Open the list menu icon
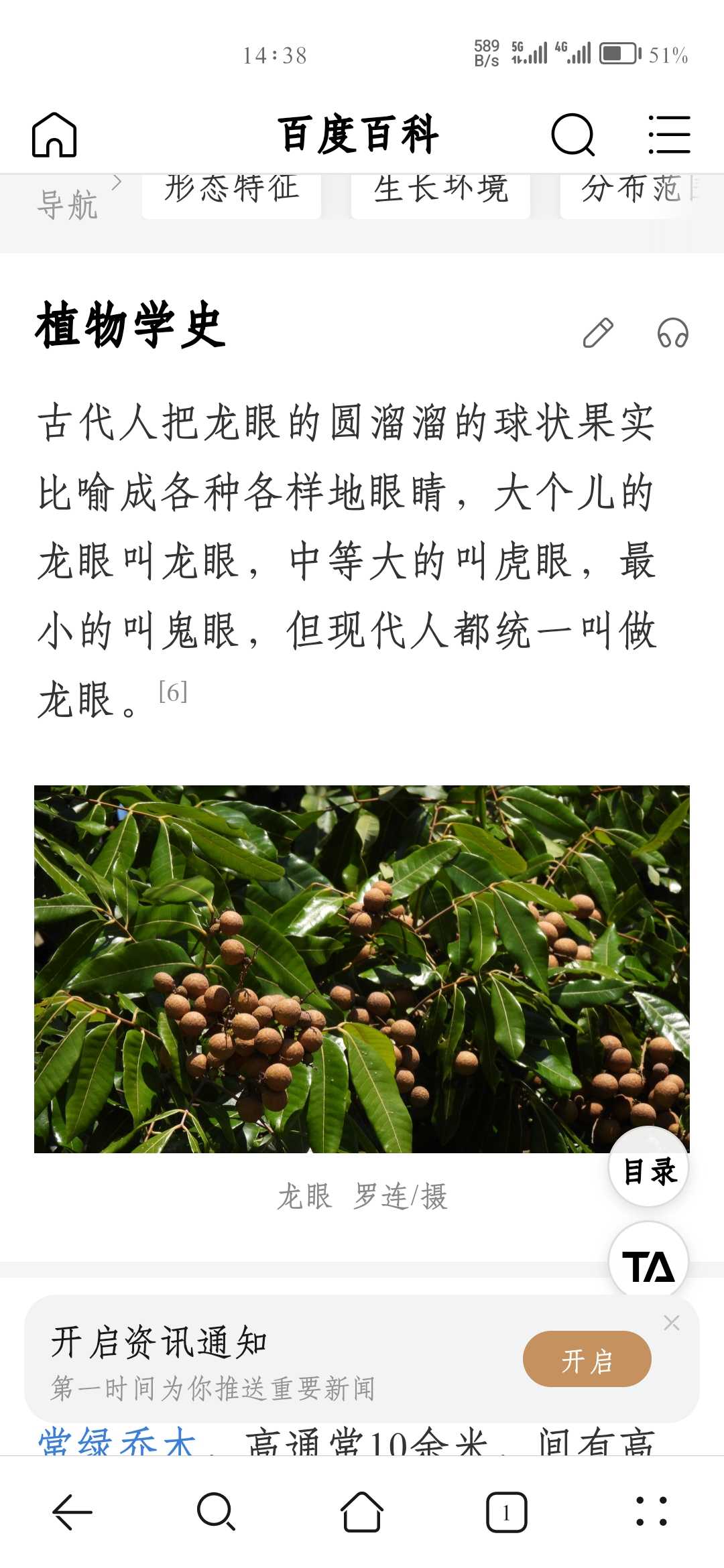Screen dimensions: 724x1568 tap(669, 135)
